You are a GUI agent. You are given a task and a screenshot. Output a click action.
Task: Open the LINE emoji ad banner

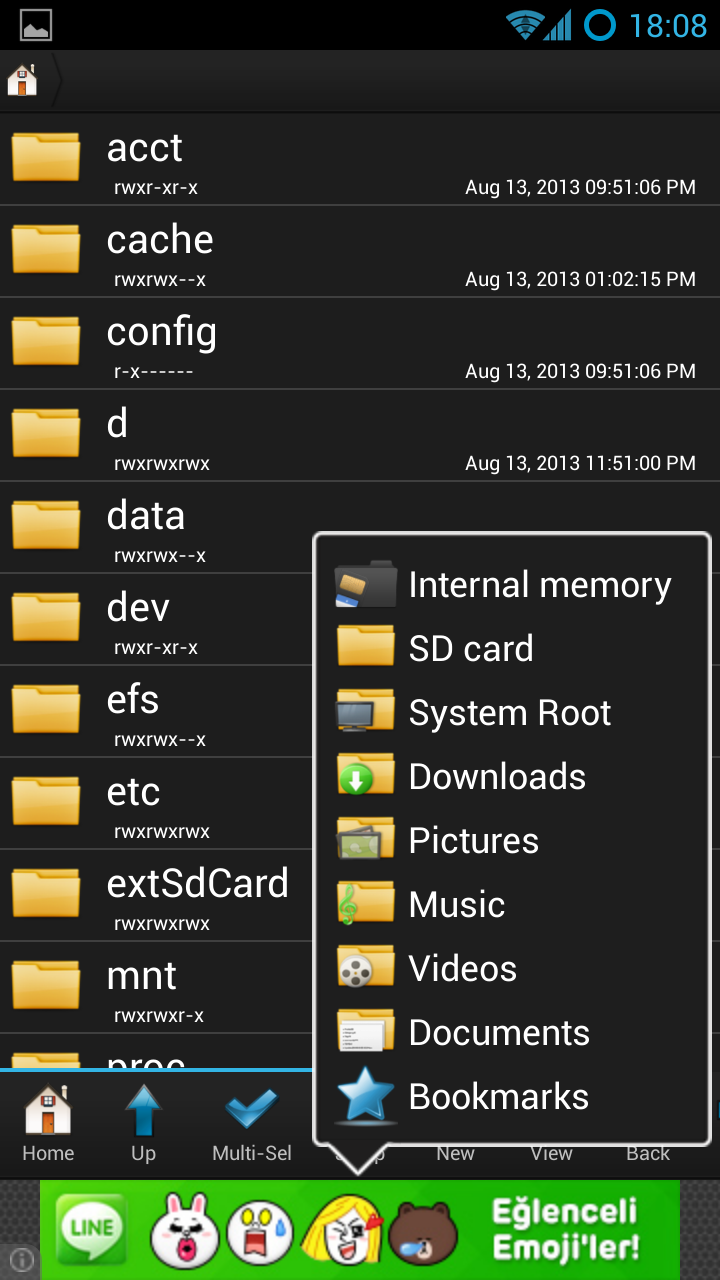coord(360,1230)
